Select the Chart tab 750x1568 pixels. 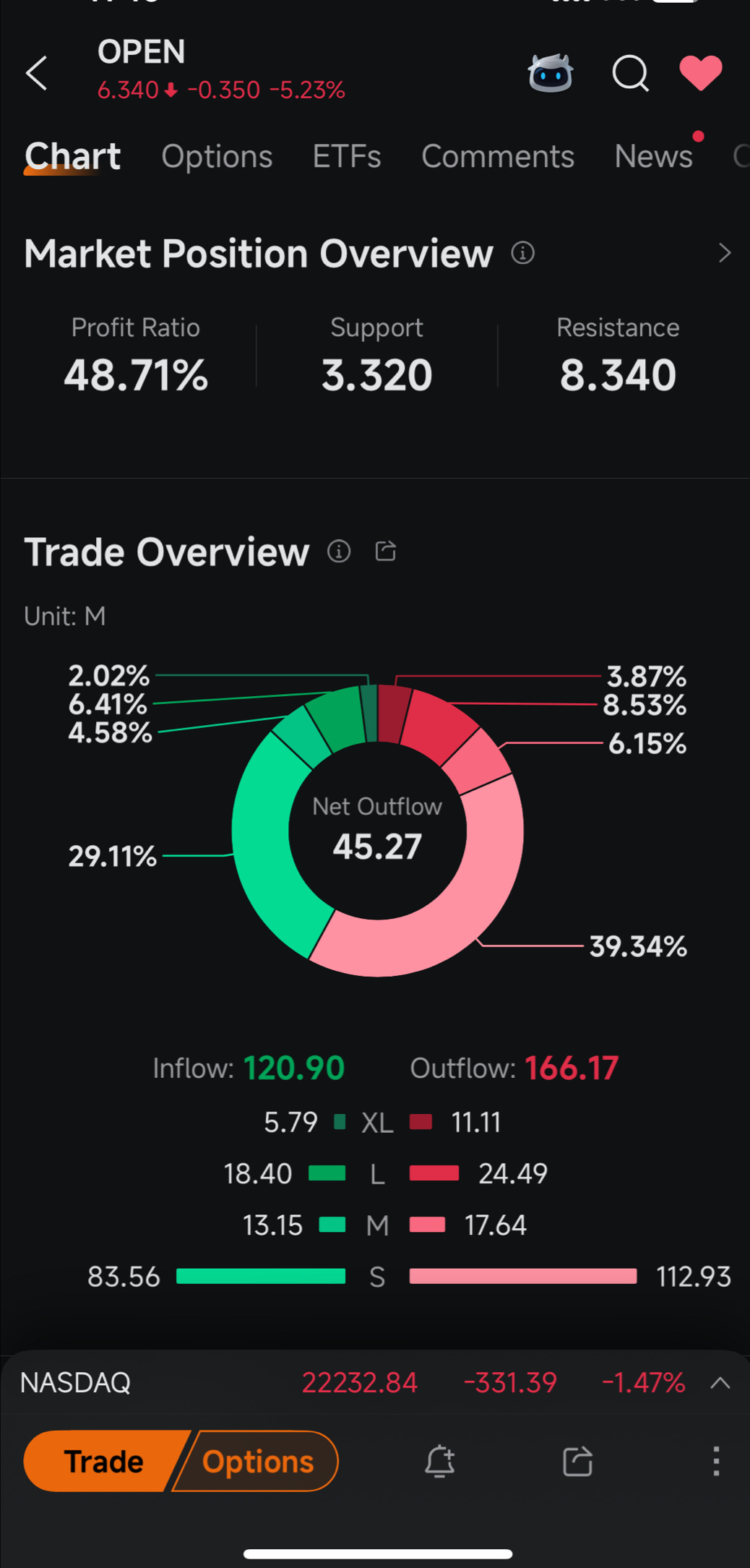(x=72, y=157)
